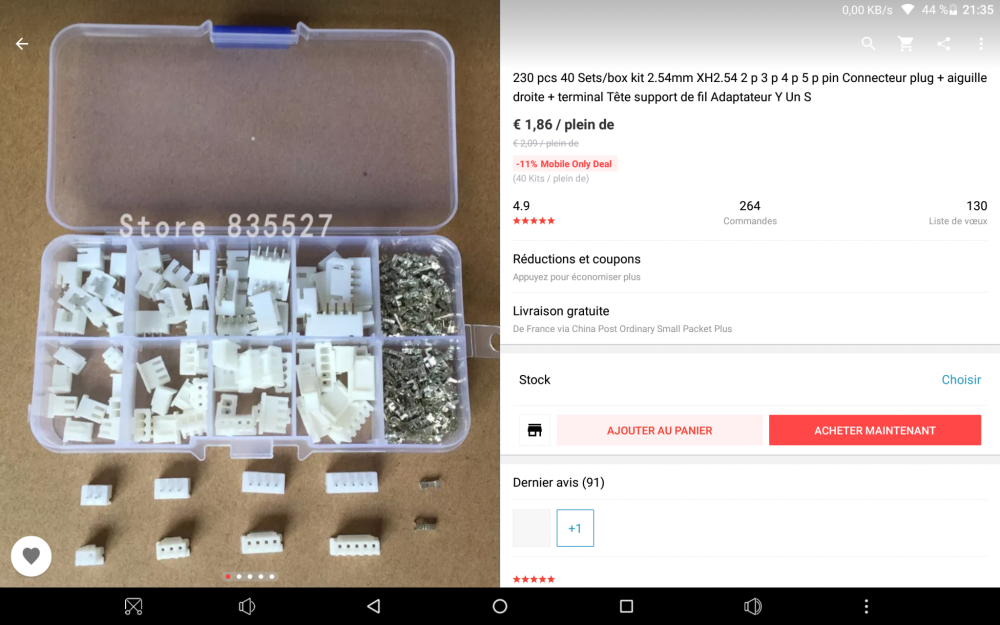
Task: Visit the seller's store icon
Action: (534, 430)
